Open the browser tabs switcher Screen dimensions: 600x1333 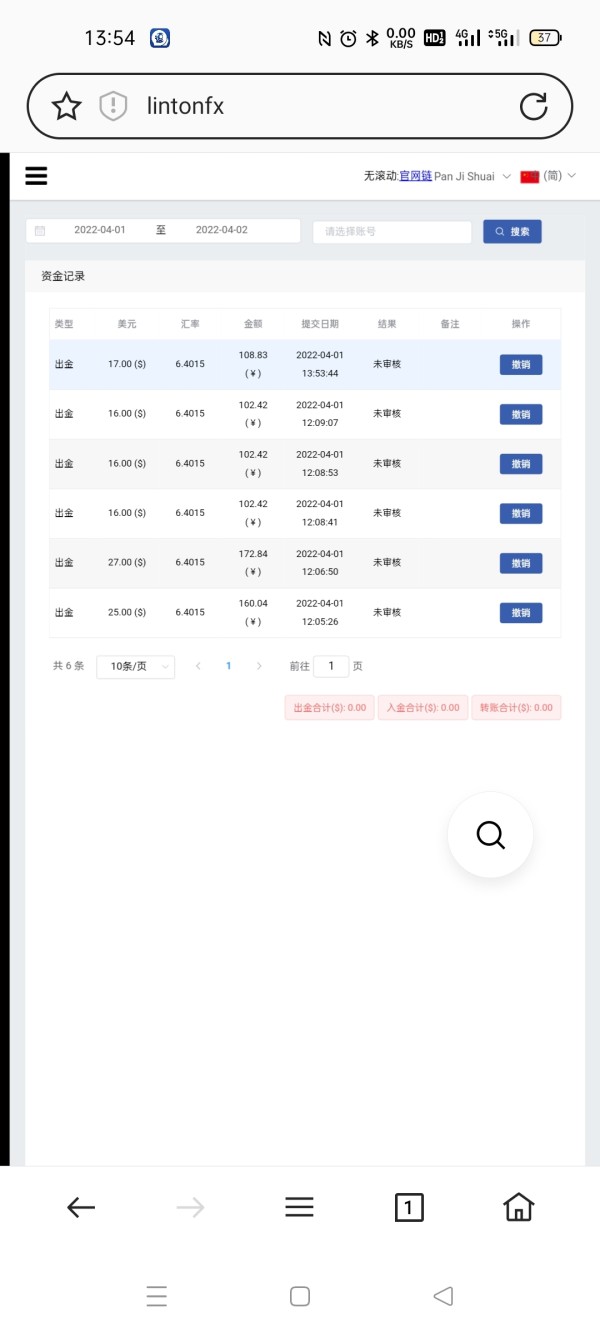pyautogui.click(x=408, y=1207)
